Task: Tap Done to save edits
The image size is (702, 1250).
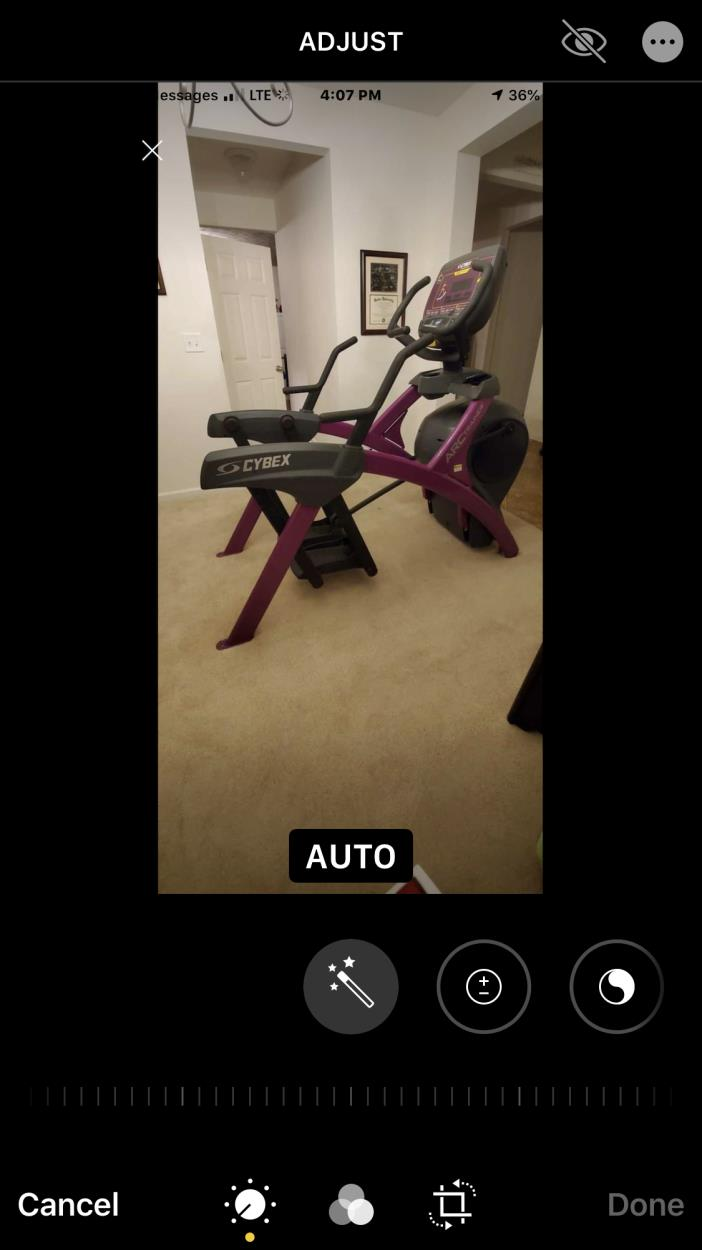Action: 645,1204
